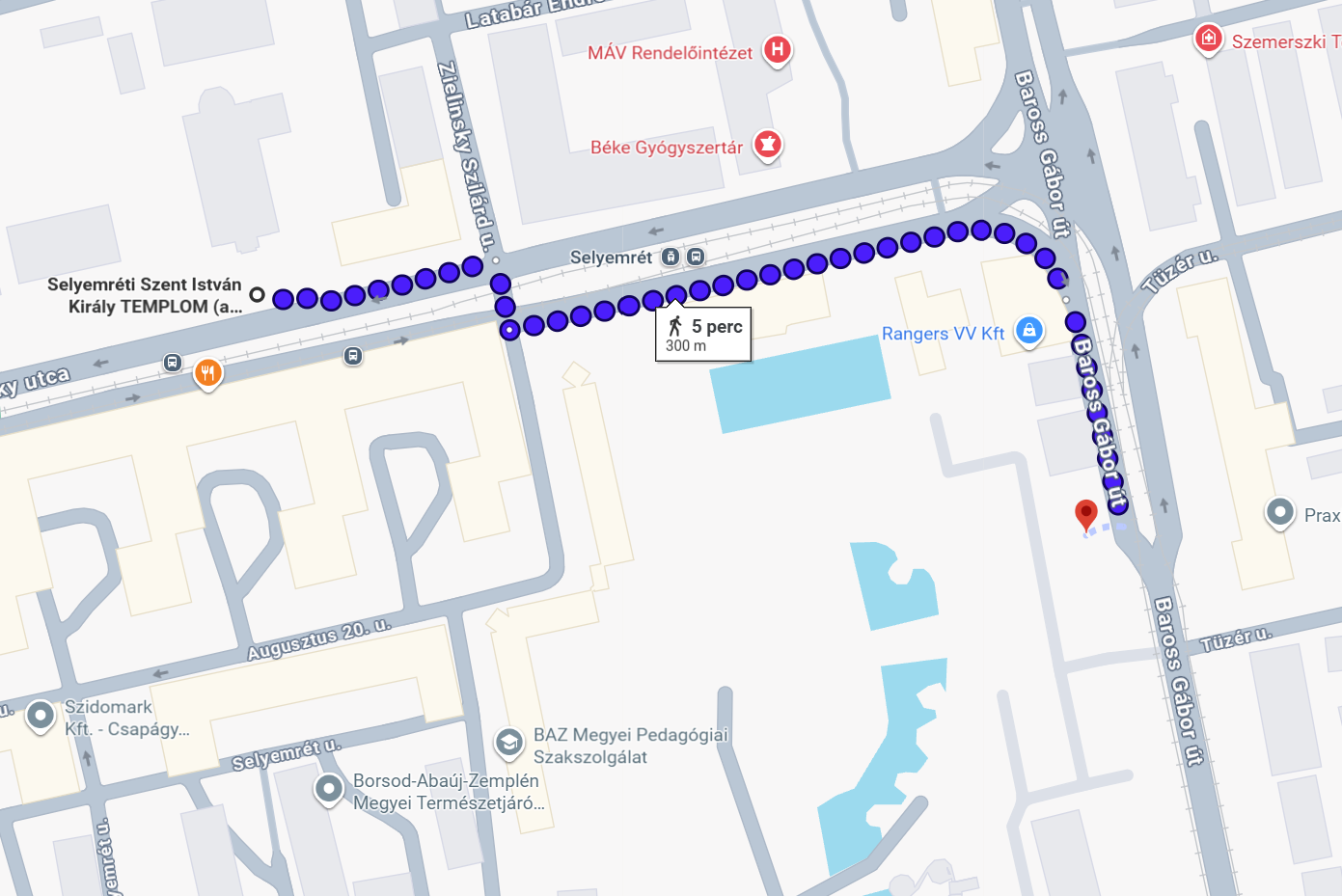
Task: Open the Selyemrét transit stop
Action: coord(671,258)
